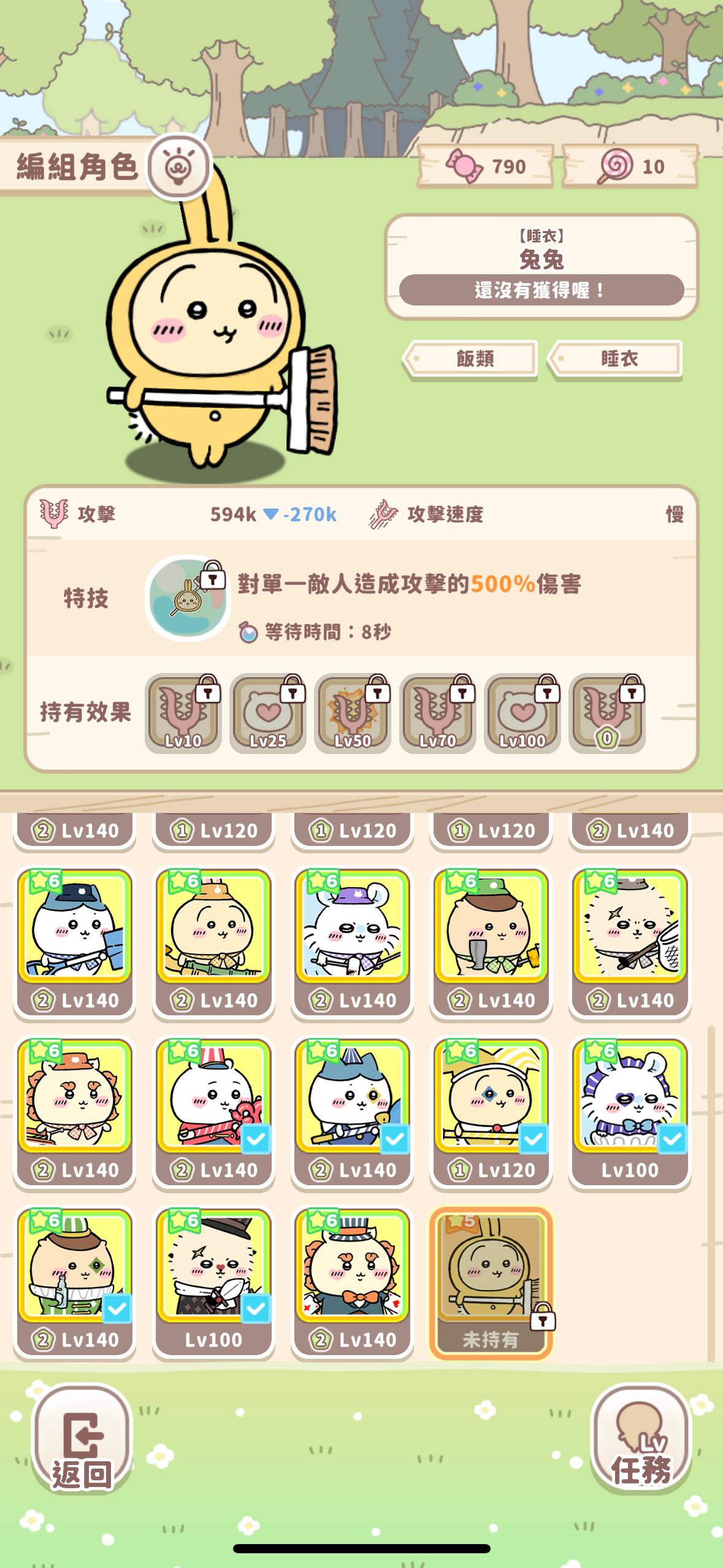Select the Lv120 jester character card
723x1568 pixels.
point(491,1113)
